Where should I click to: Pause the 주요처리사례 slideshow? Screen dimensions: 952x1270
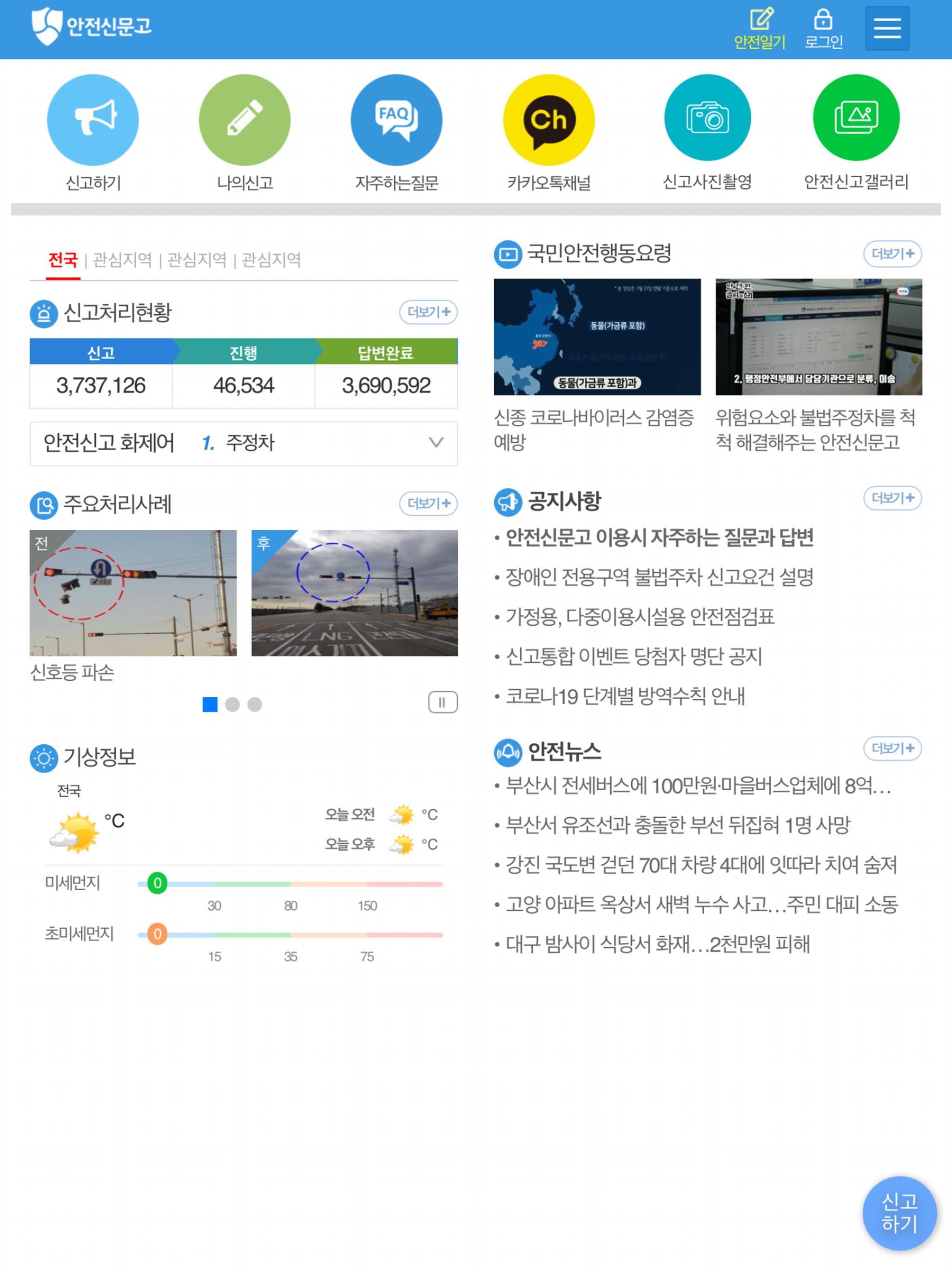click(x=442, y=702)
